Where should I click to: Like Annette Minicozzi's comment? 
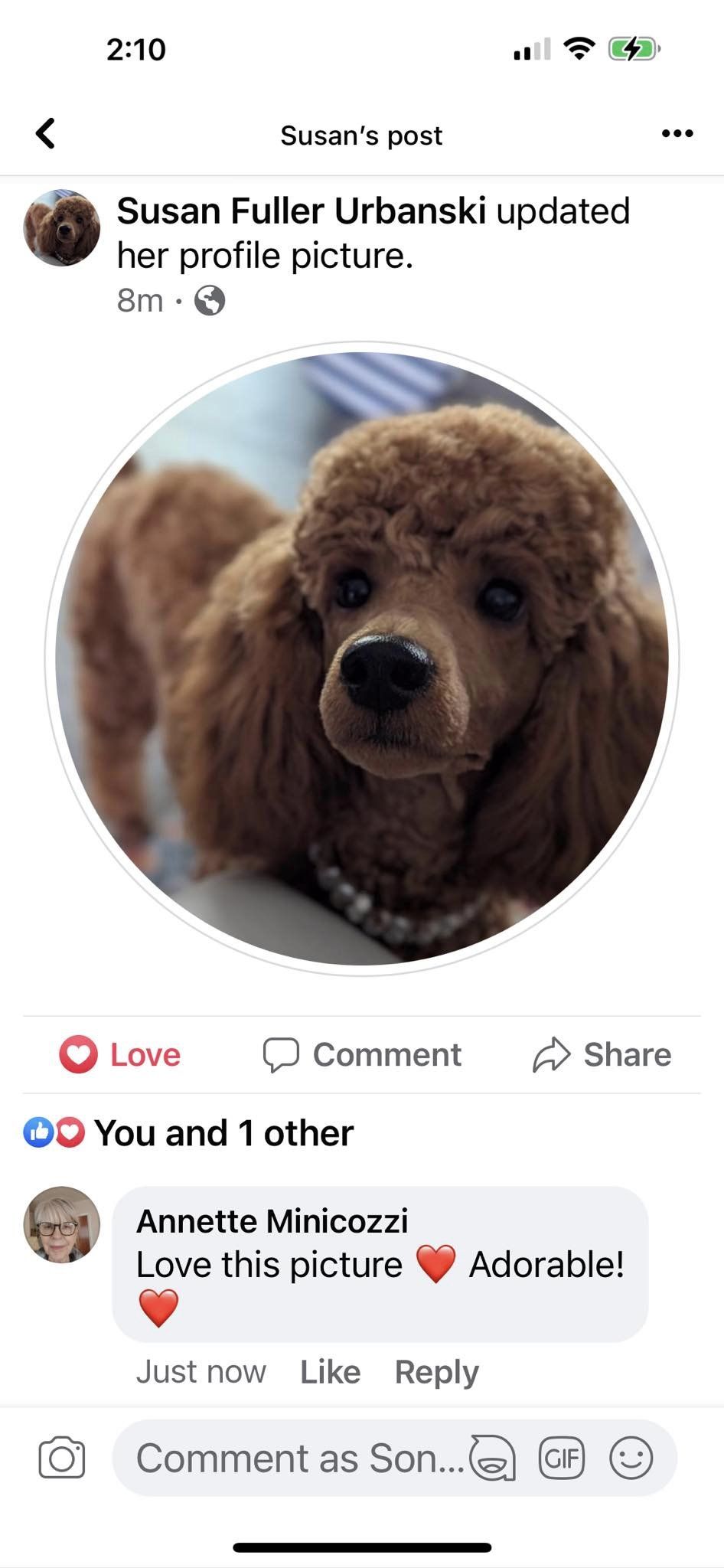click(330, 1371)
